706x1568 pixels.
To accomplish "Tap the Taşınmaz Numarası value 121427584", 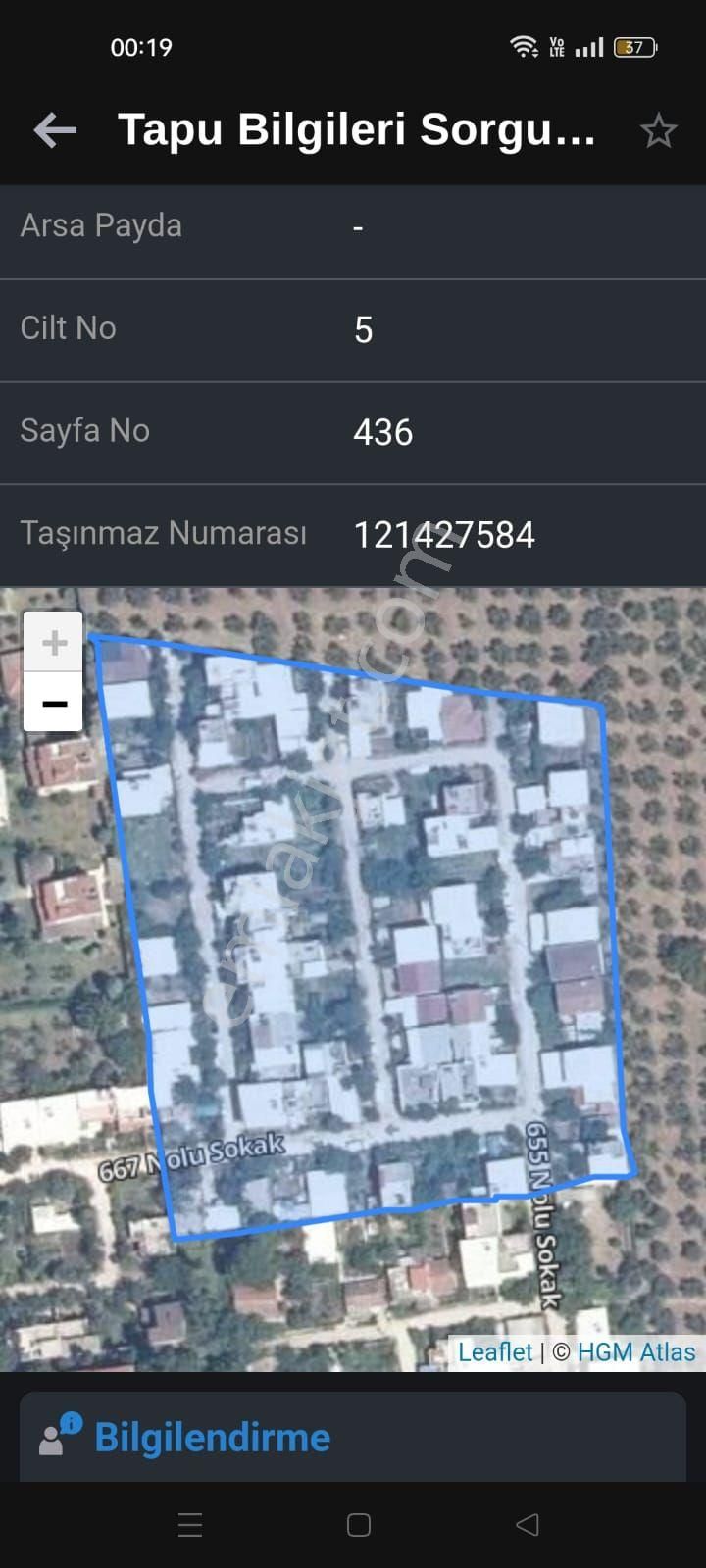I will [446, 535].
